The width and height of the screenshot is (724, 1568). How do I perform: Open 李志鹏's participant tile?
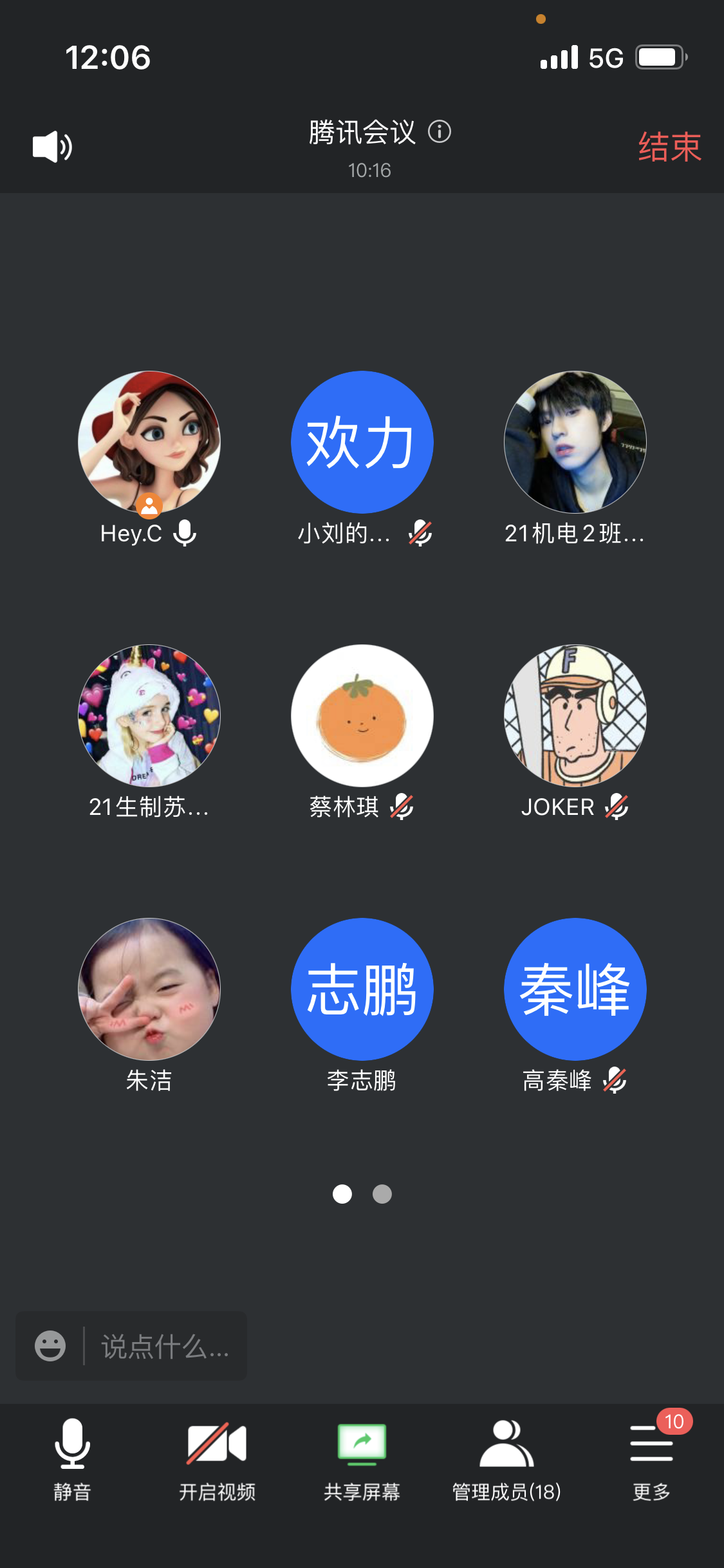tap(362, 989)
